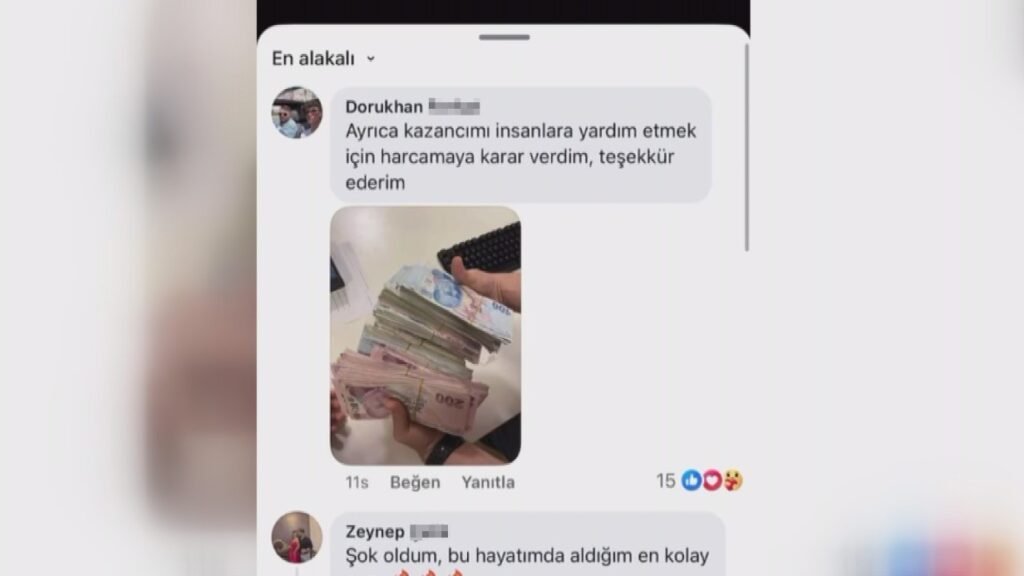This screenshot has height=576, width=1024.
Task: Open Dorukhan's profile picture
Action: (297, 112)
